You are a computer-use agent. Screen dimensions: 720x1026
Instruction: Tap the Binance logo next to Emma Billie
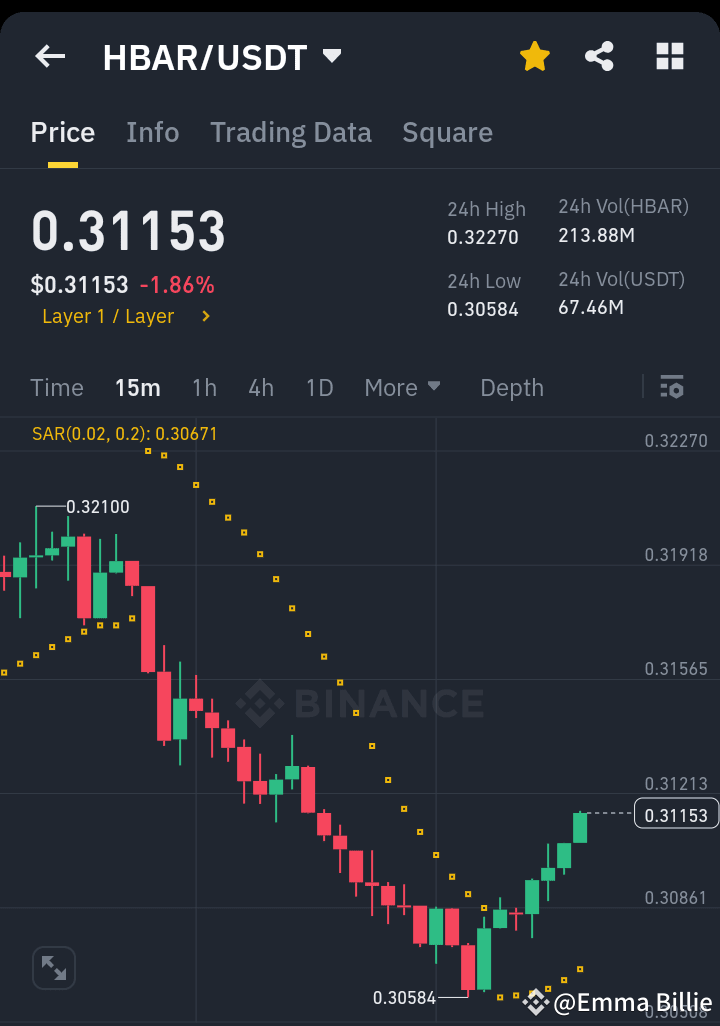pyautogui.click(x=537, y=1001)
